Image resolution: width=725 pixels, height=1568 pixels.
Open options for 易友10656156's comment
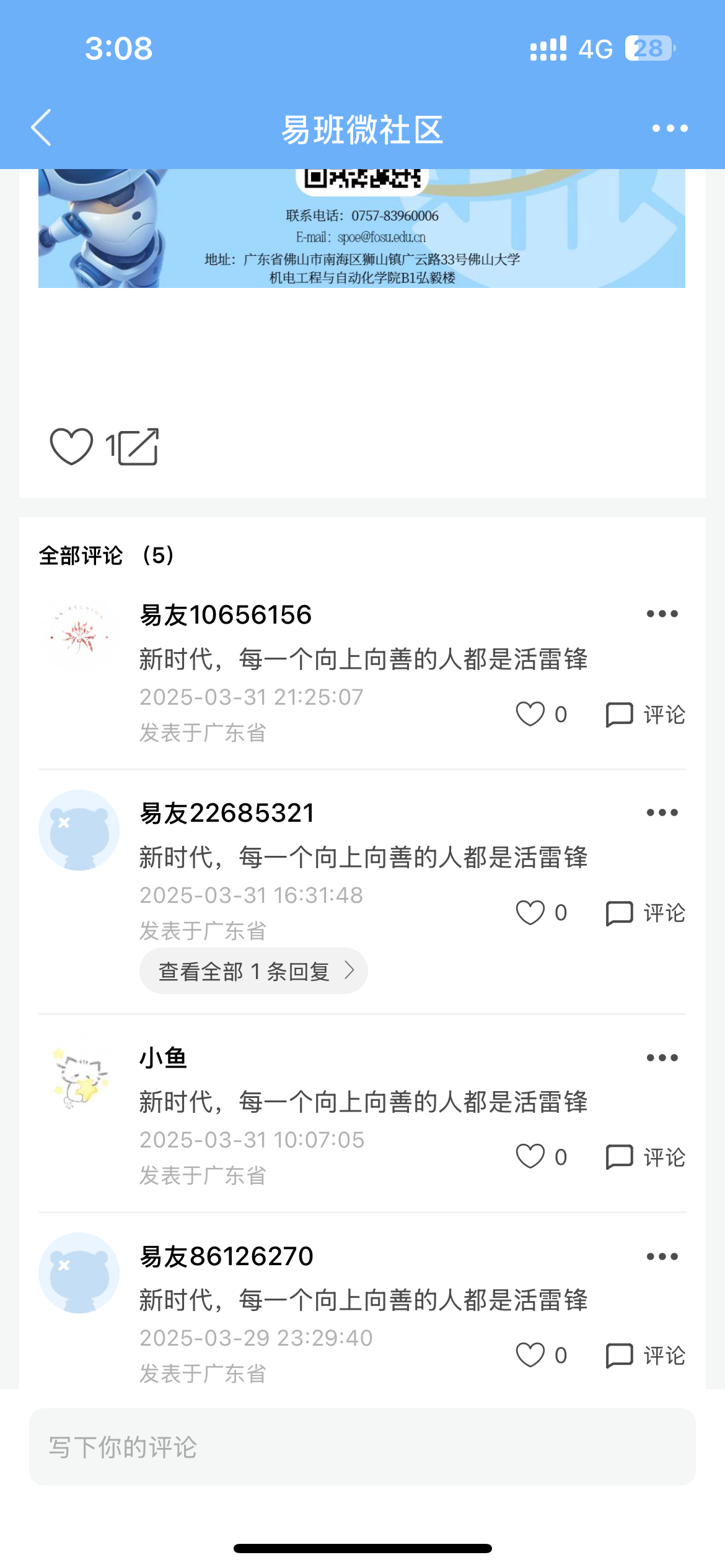tap(662, 614)
